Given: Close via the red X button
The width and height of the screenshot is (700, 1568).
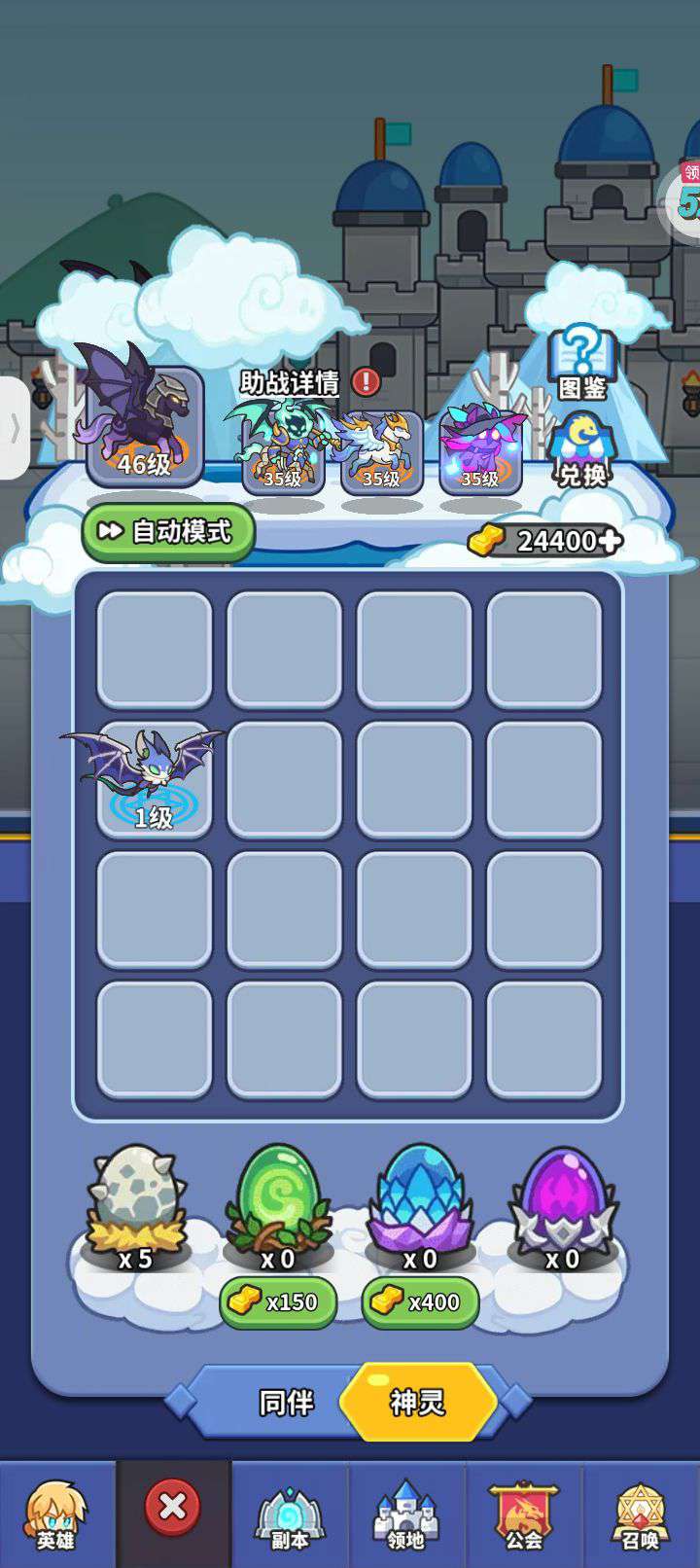Looking at the screenshot, I should pyautogui.click(x=173, y=1508).
